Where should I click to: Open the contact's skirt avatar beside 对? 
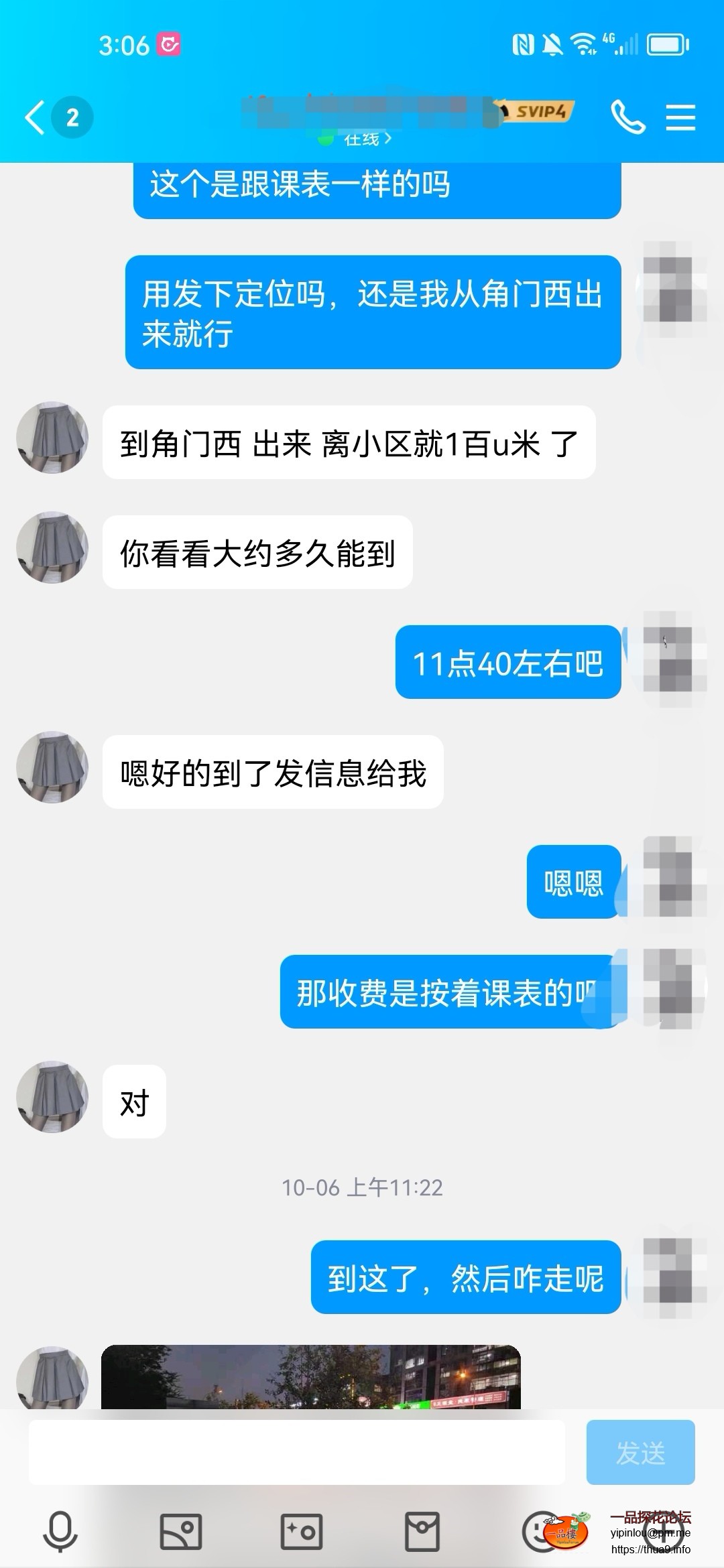(x=52, y=1097)
